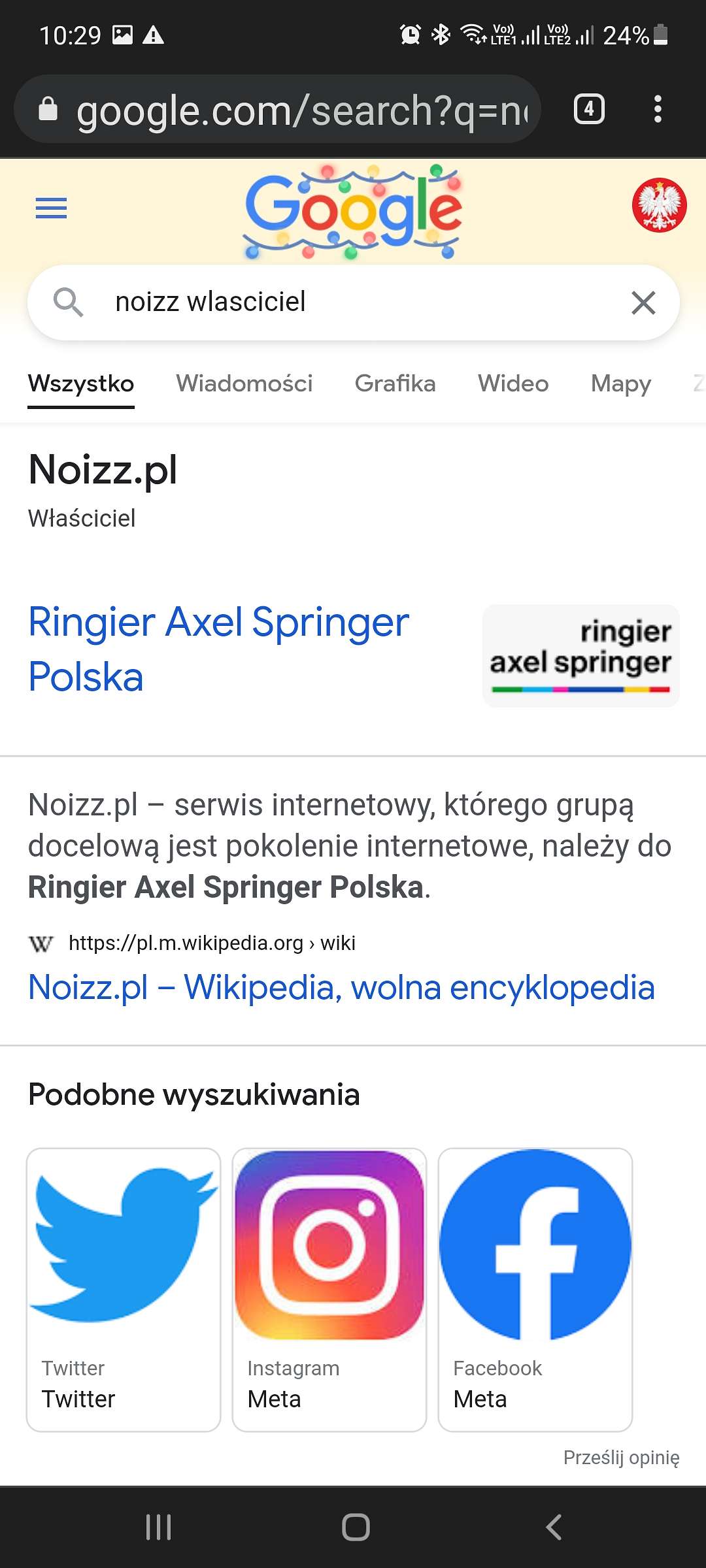The image size is (706, 1568).
Task: Go back with system navigation button
Action: [553, 1527]
